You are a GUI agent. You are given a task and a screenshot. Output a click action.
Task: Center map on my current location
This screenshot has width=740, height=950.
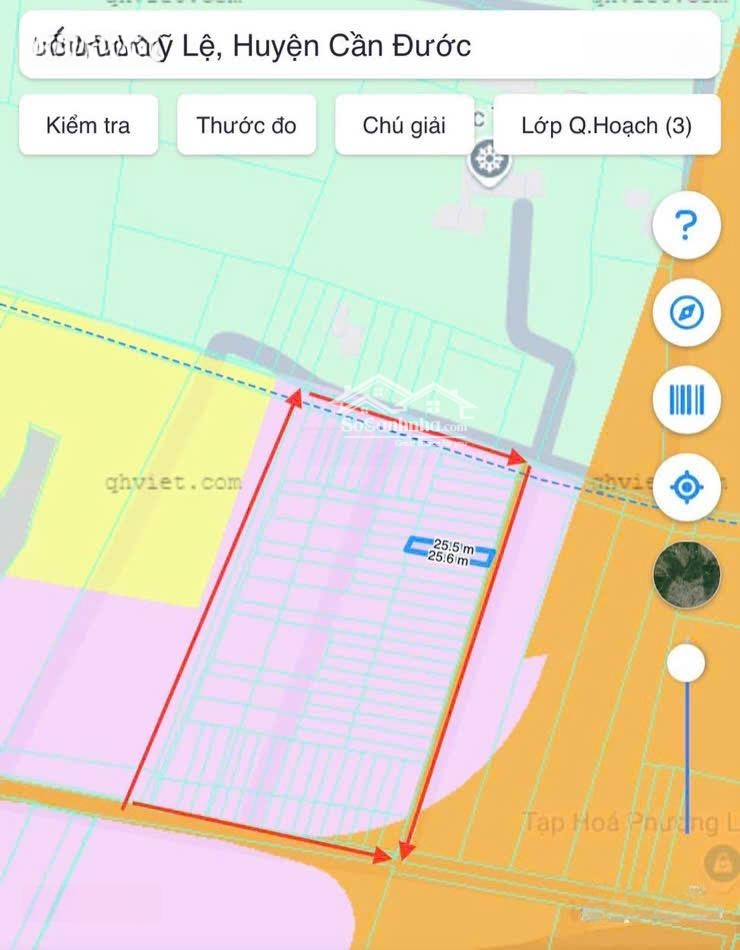coord(686,487)
